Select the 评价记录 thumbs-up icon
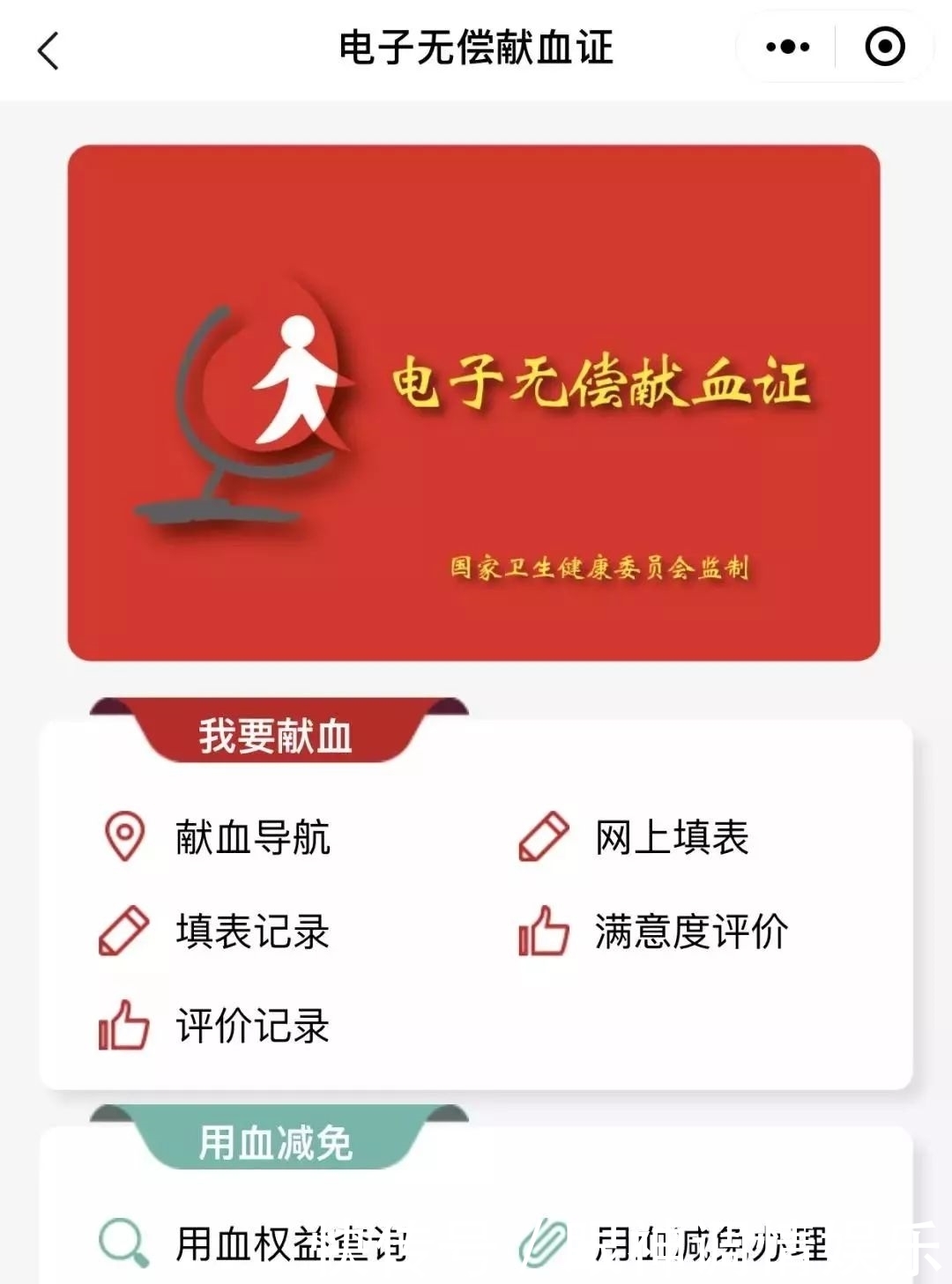The image size is (952, 1284). click(124, 1024)
